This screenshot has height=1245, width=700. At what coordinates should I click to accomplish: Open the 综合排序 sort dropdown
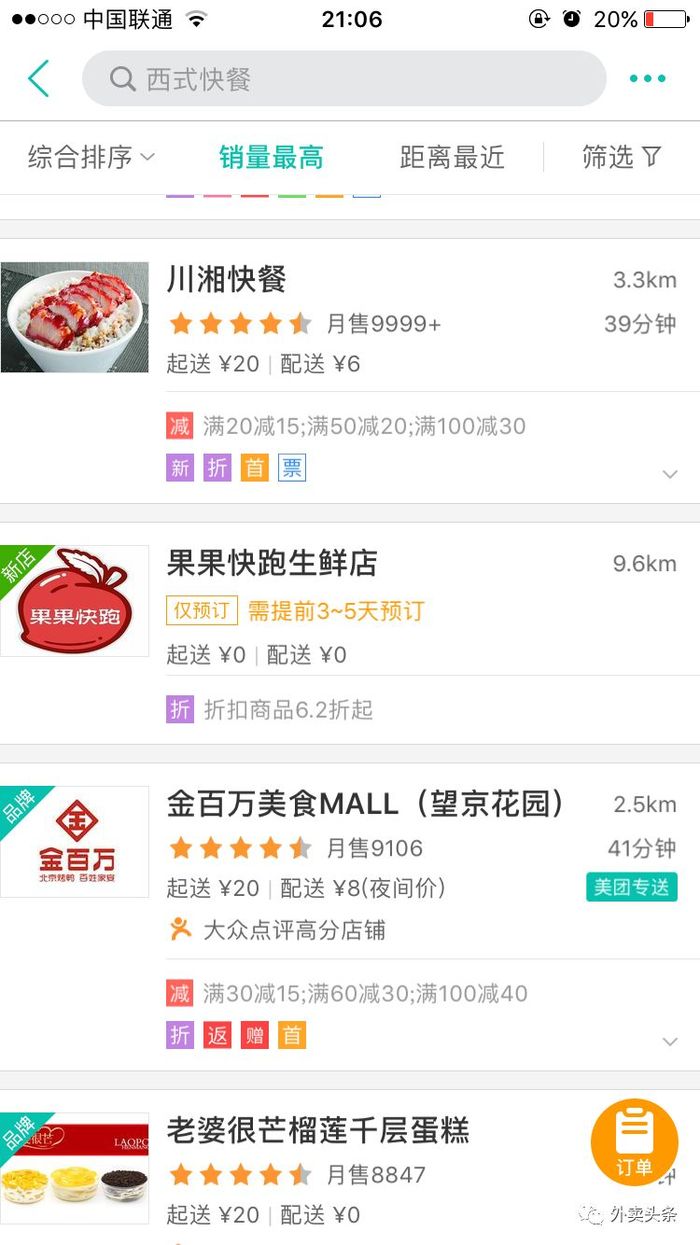[x=91, y=157]
